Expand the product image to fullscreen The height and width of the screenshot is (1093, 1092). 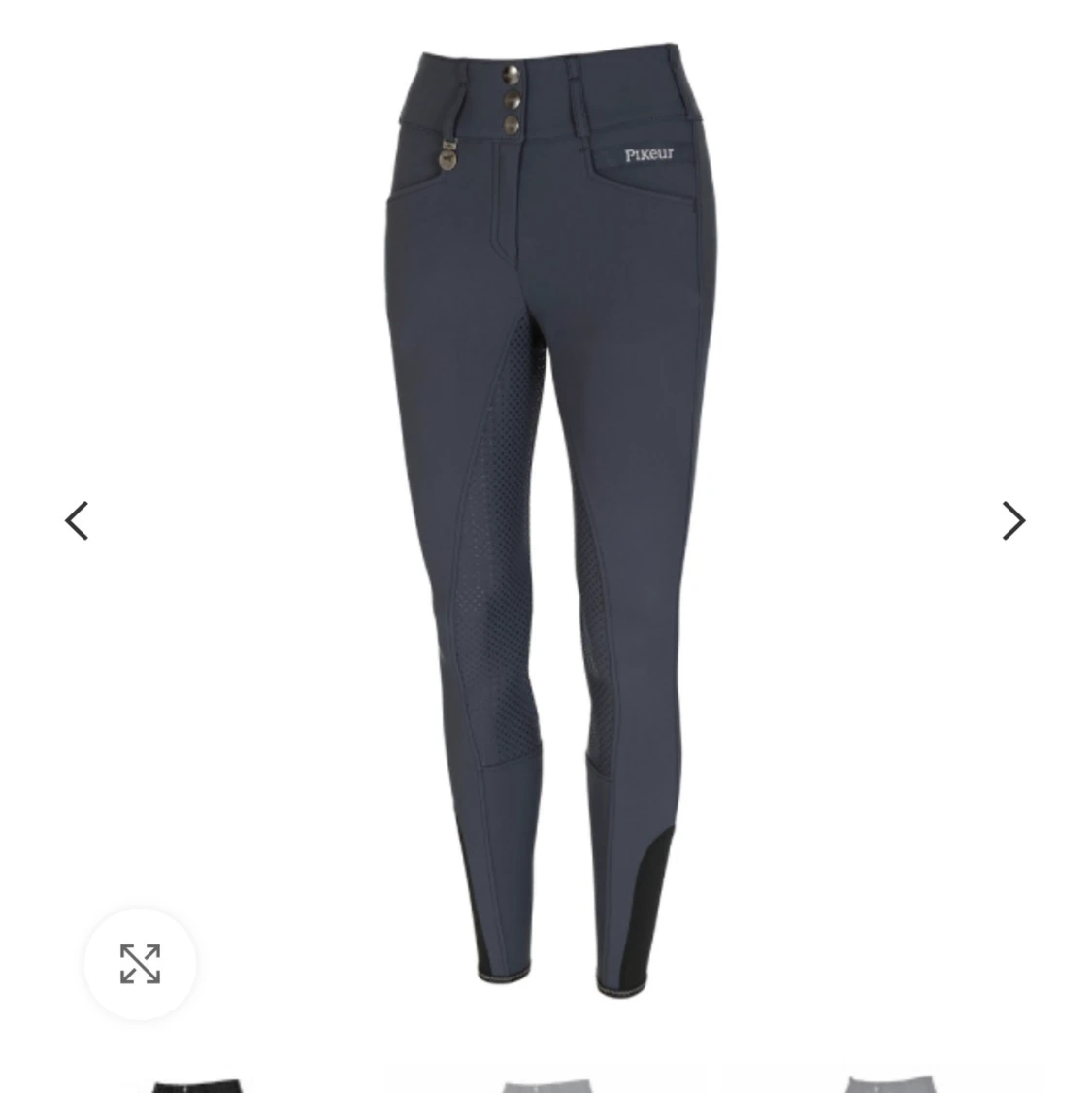(140, 964)
